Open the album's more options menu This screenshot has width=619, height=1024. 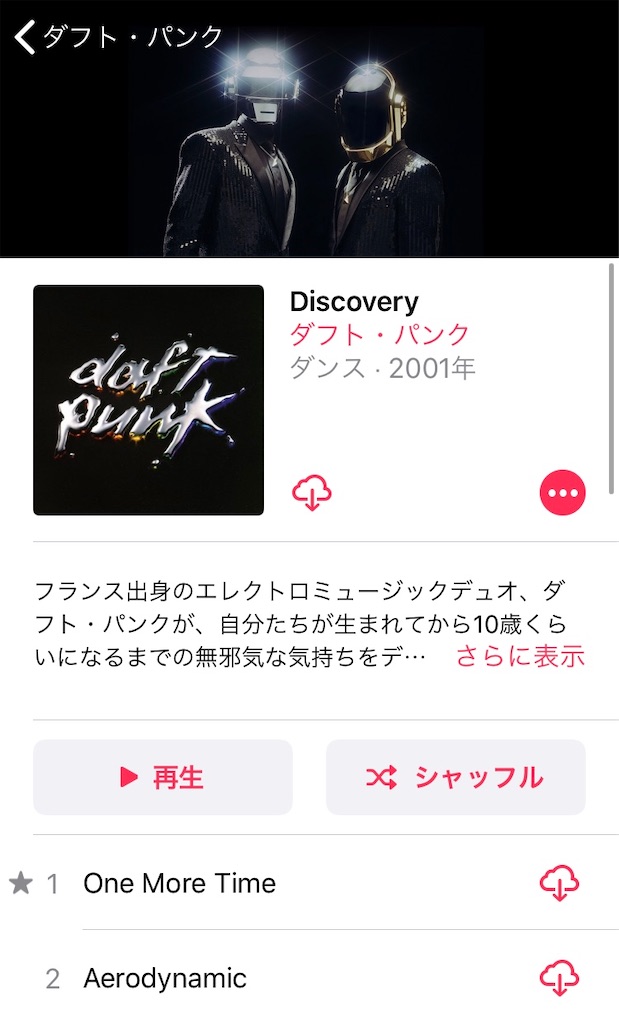point(562,492)
